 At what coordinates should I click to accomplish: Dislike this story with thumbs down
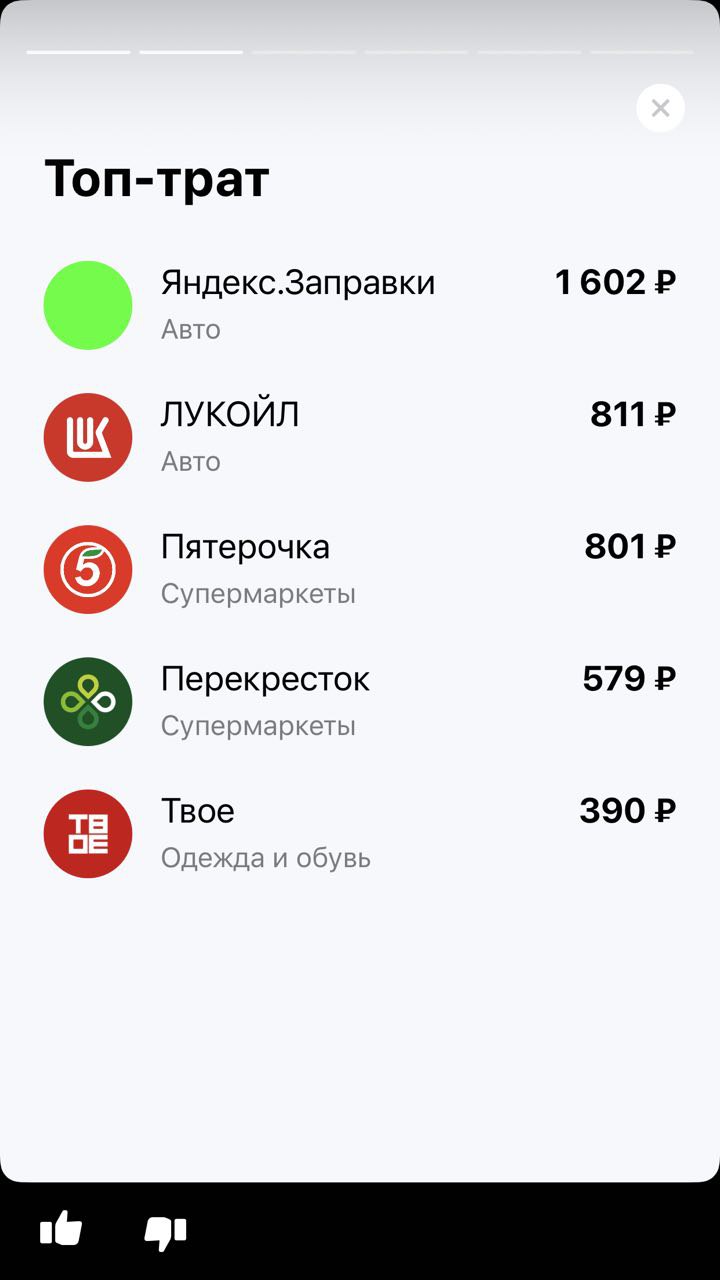tap(165, 1232)
